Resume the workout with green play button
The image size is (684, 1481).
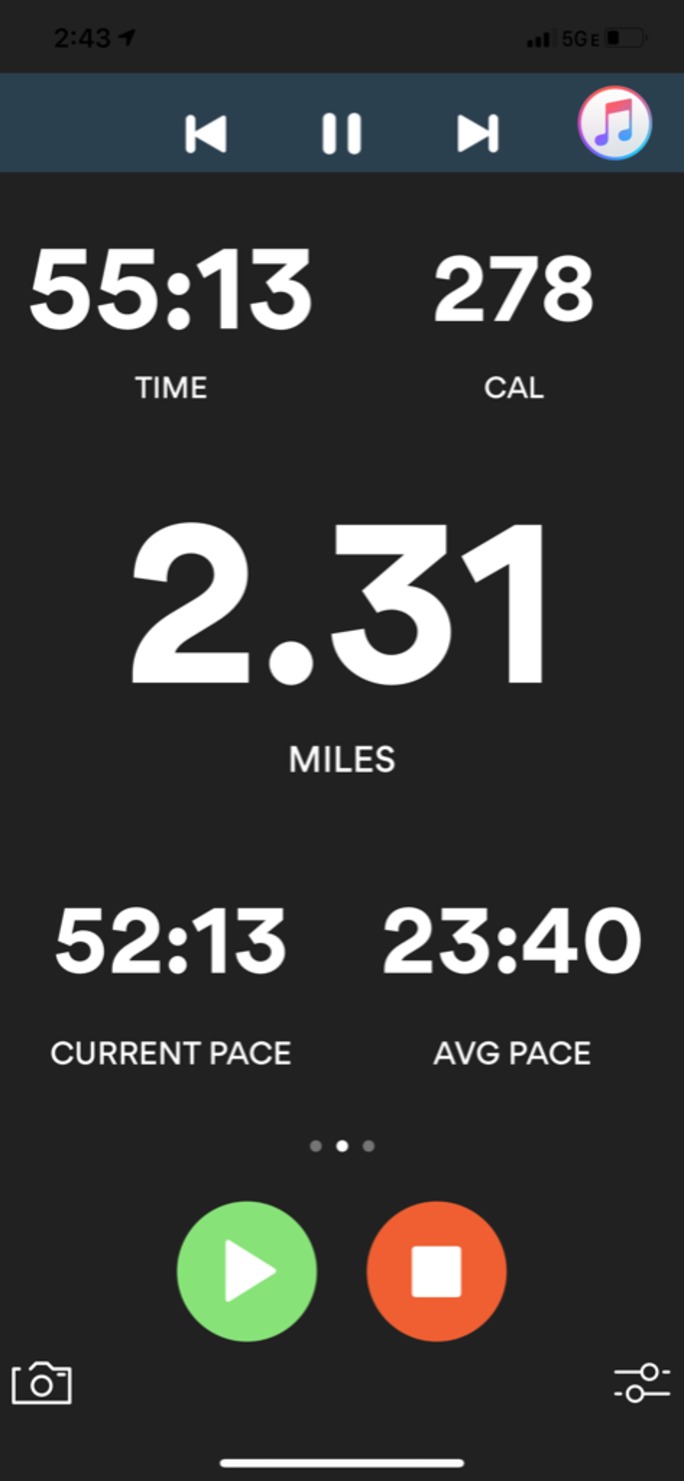coord(247,1271)
